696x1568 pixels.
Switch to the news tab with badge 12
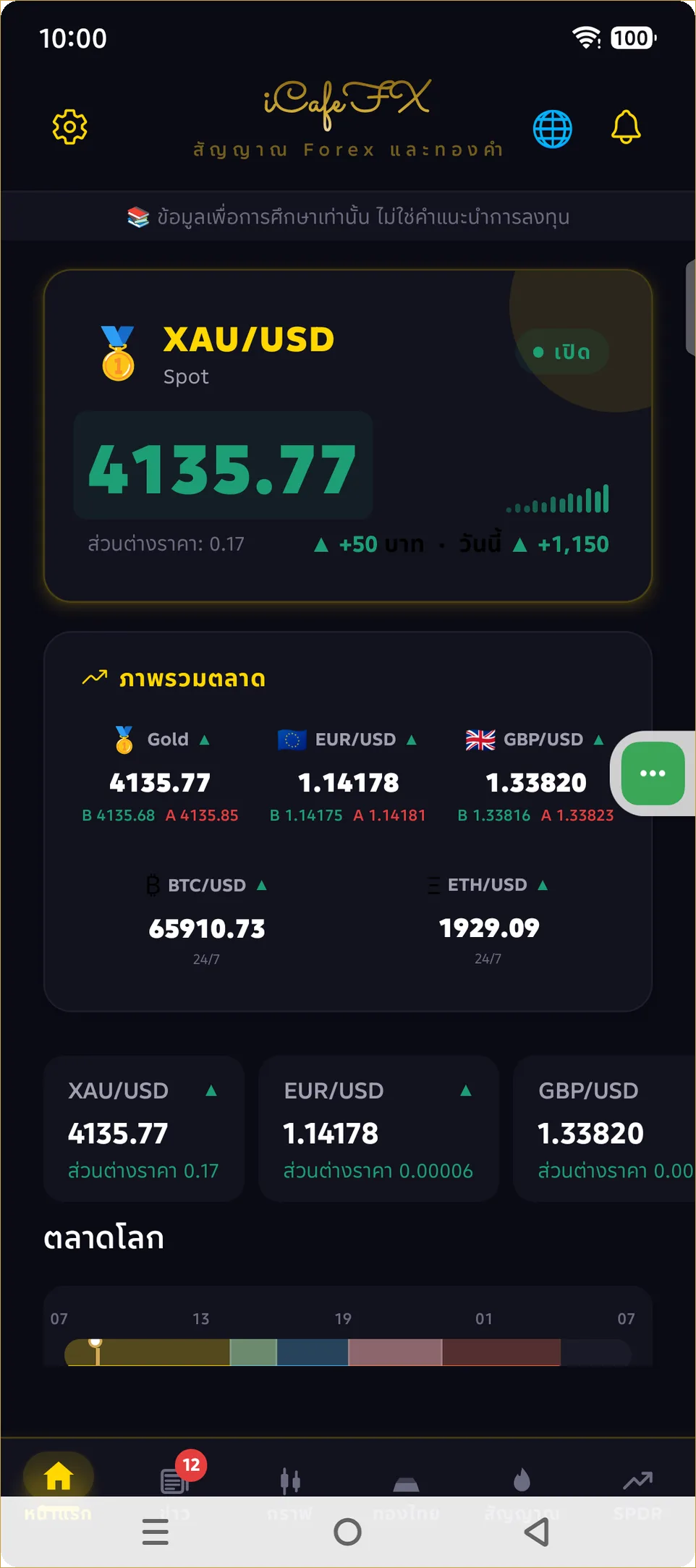tap(174, 1482)
